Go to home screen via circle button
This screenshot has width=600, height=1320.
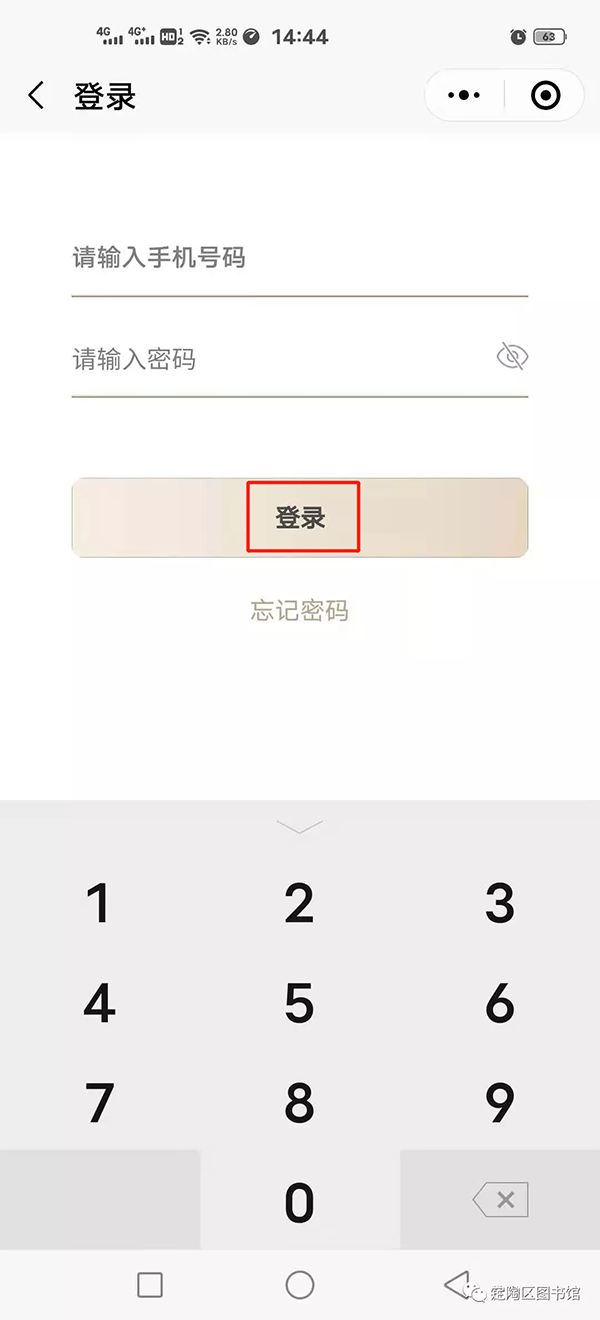pyautogui.click(x=300, y=1285)
